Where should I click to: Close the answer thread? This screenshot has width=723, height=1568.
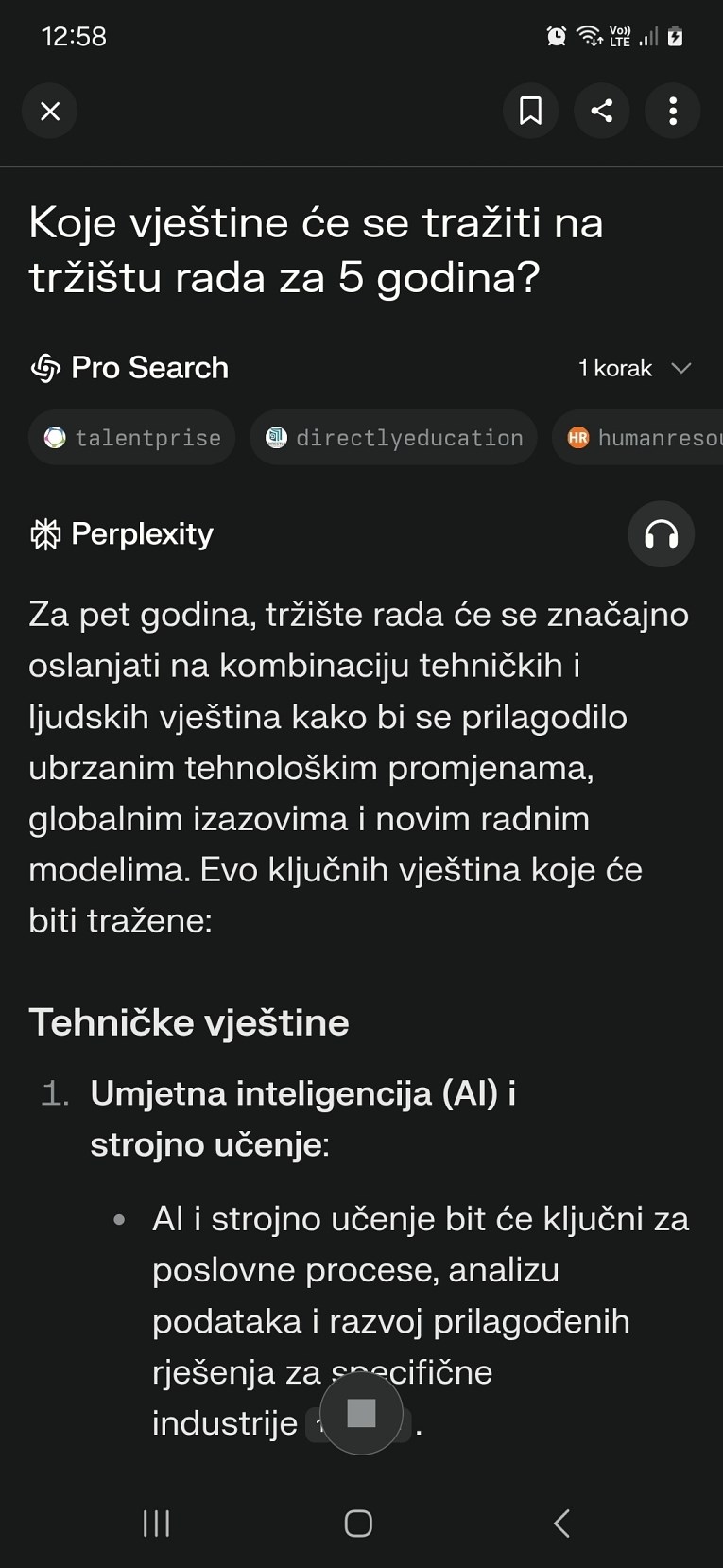coord(50,112)
